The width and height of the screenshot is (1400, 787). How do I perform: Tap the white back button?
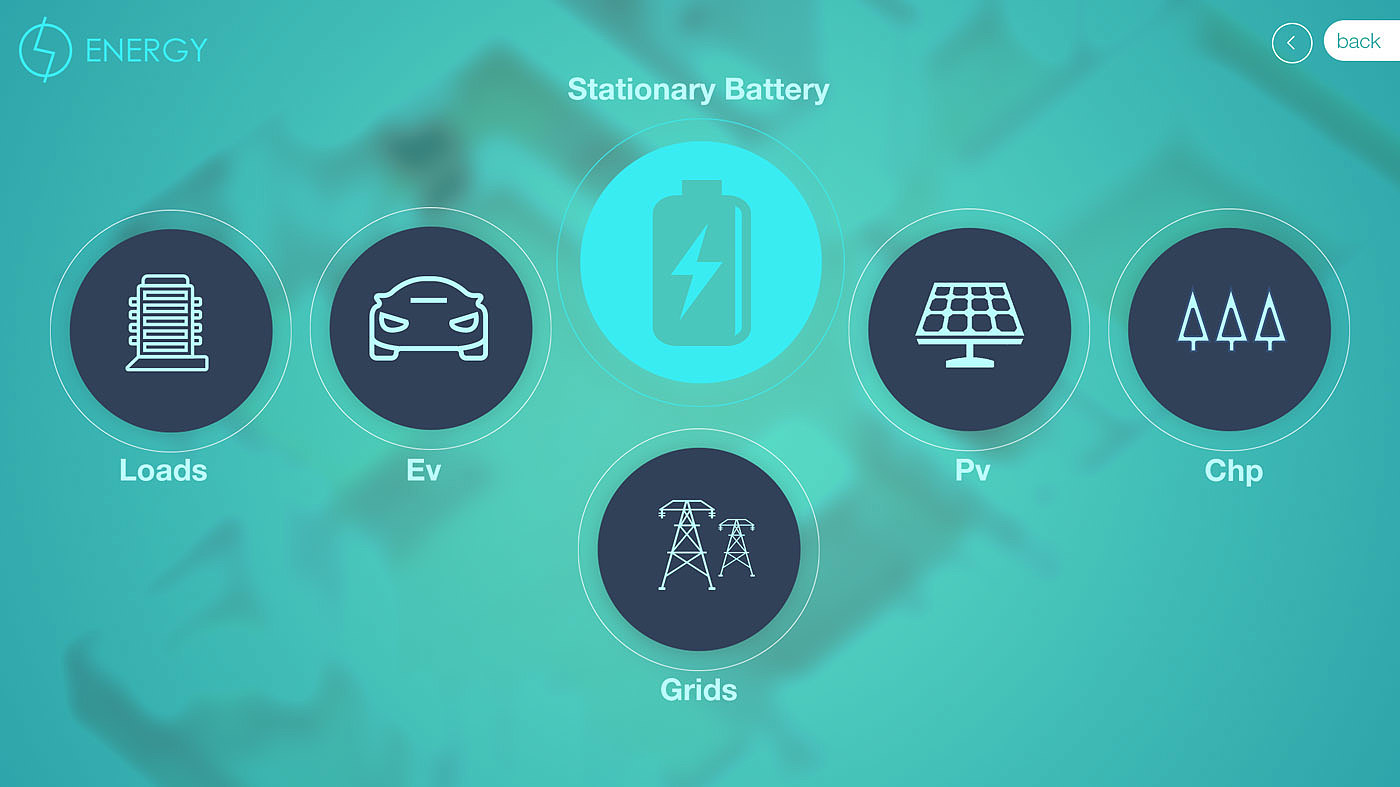click(1361, 41)
